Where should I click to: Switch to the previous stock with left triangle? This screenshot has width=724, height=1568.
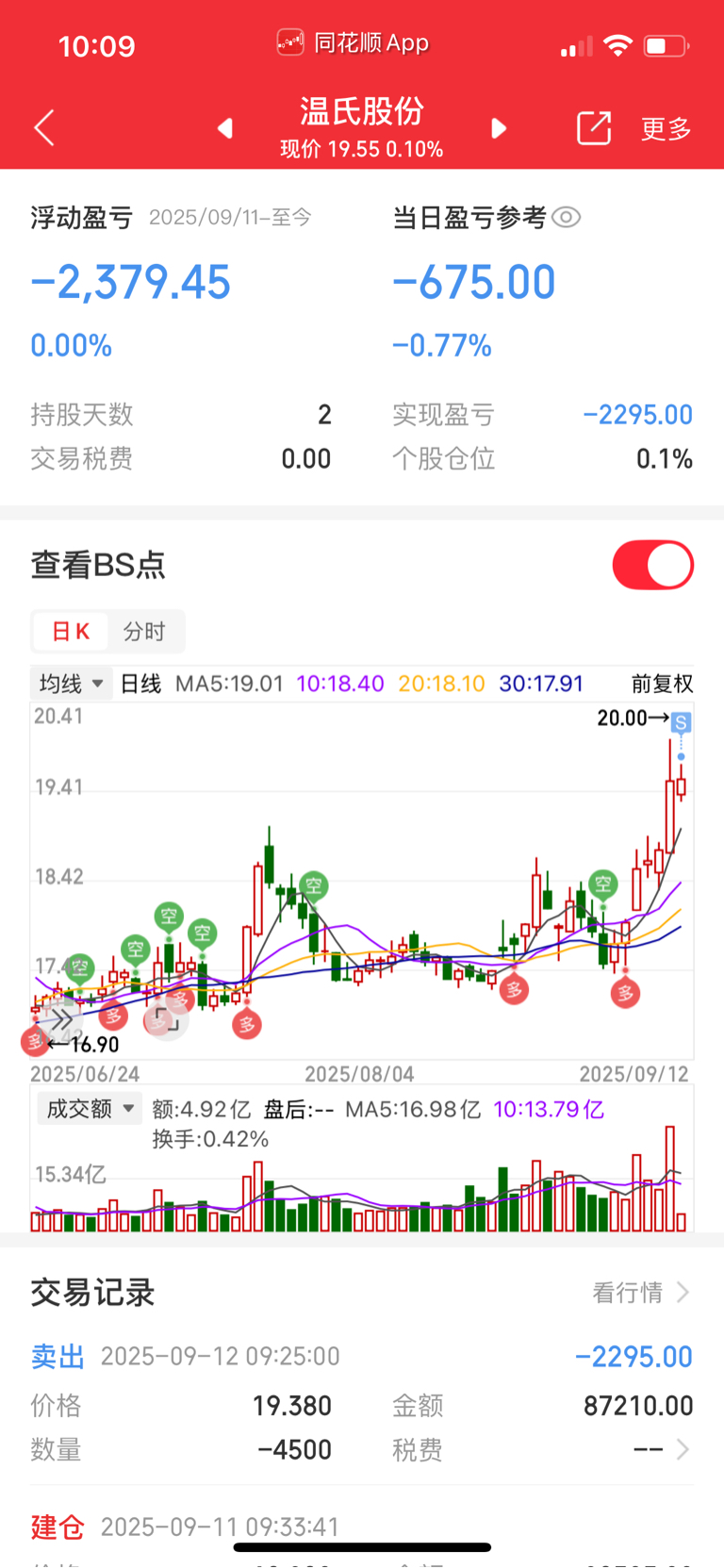pos(225,128)
